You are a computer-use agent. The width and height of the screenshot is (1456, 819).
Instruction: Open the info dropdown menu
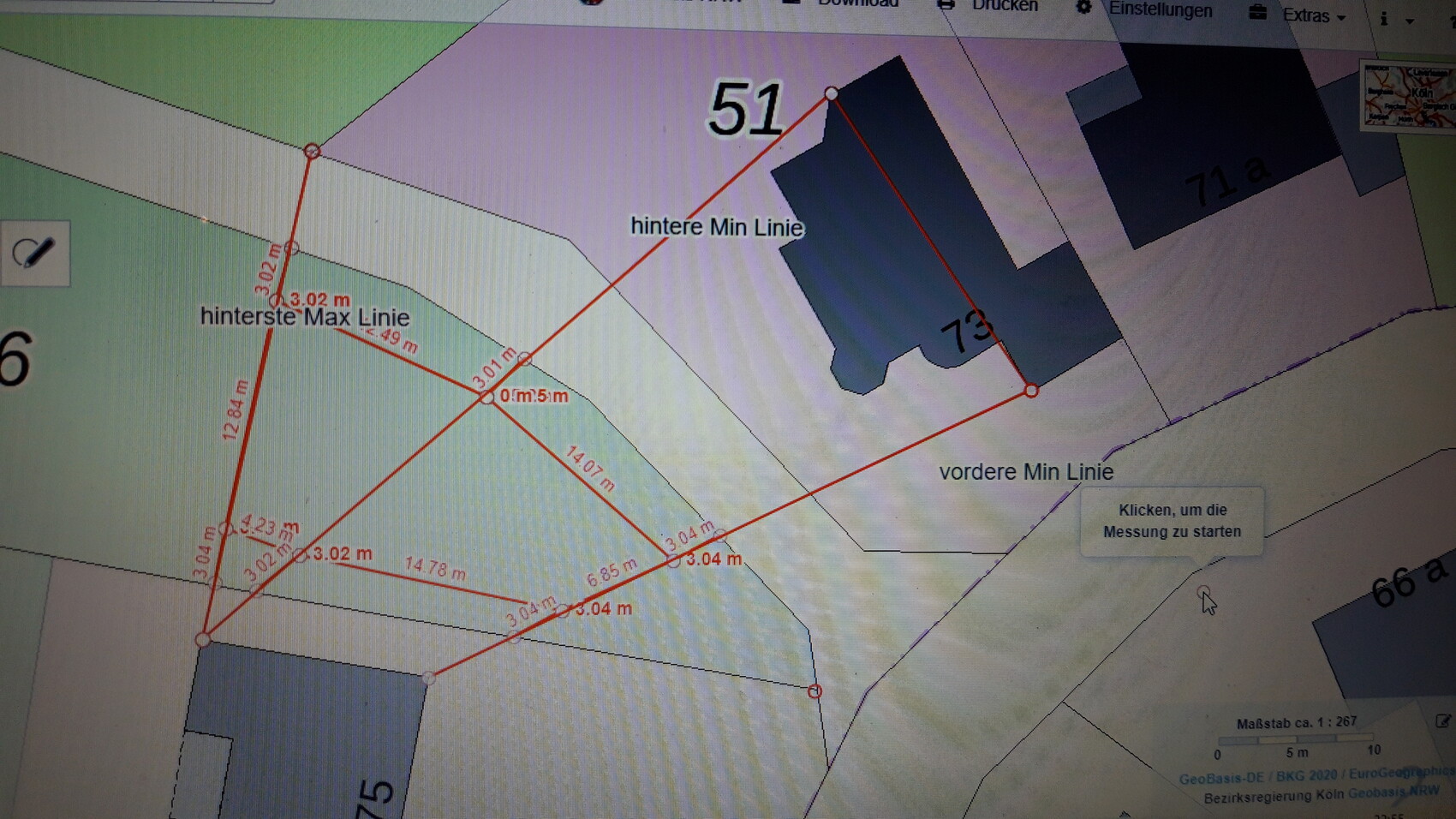[x=1394, y=19]
